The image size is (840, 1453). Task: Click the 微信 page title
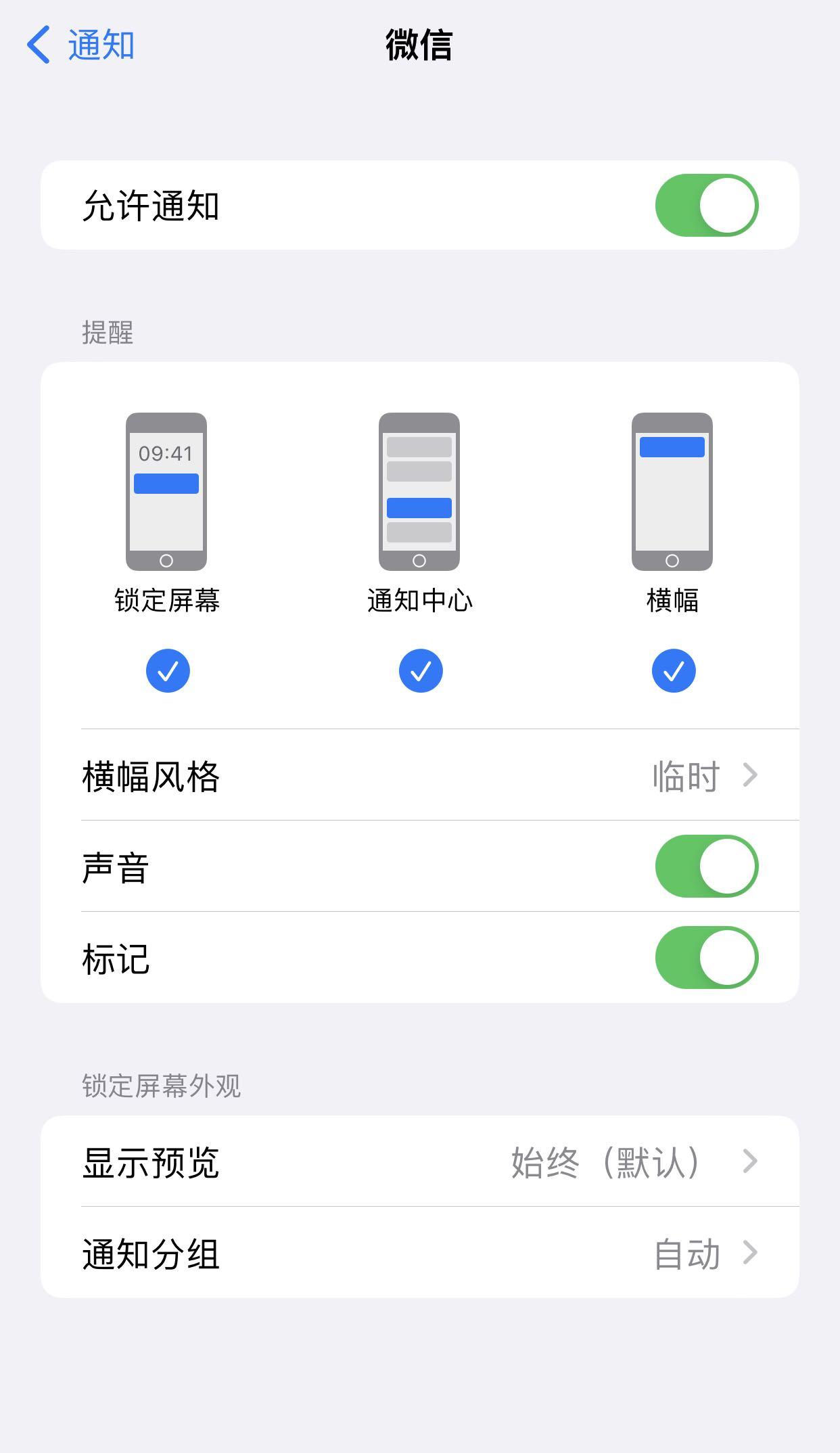click(x=419, y=45)
